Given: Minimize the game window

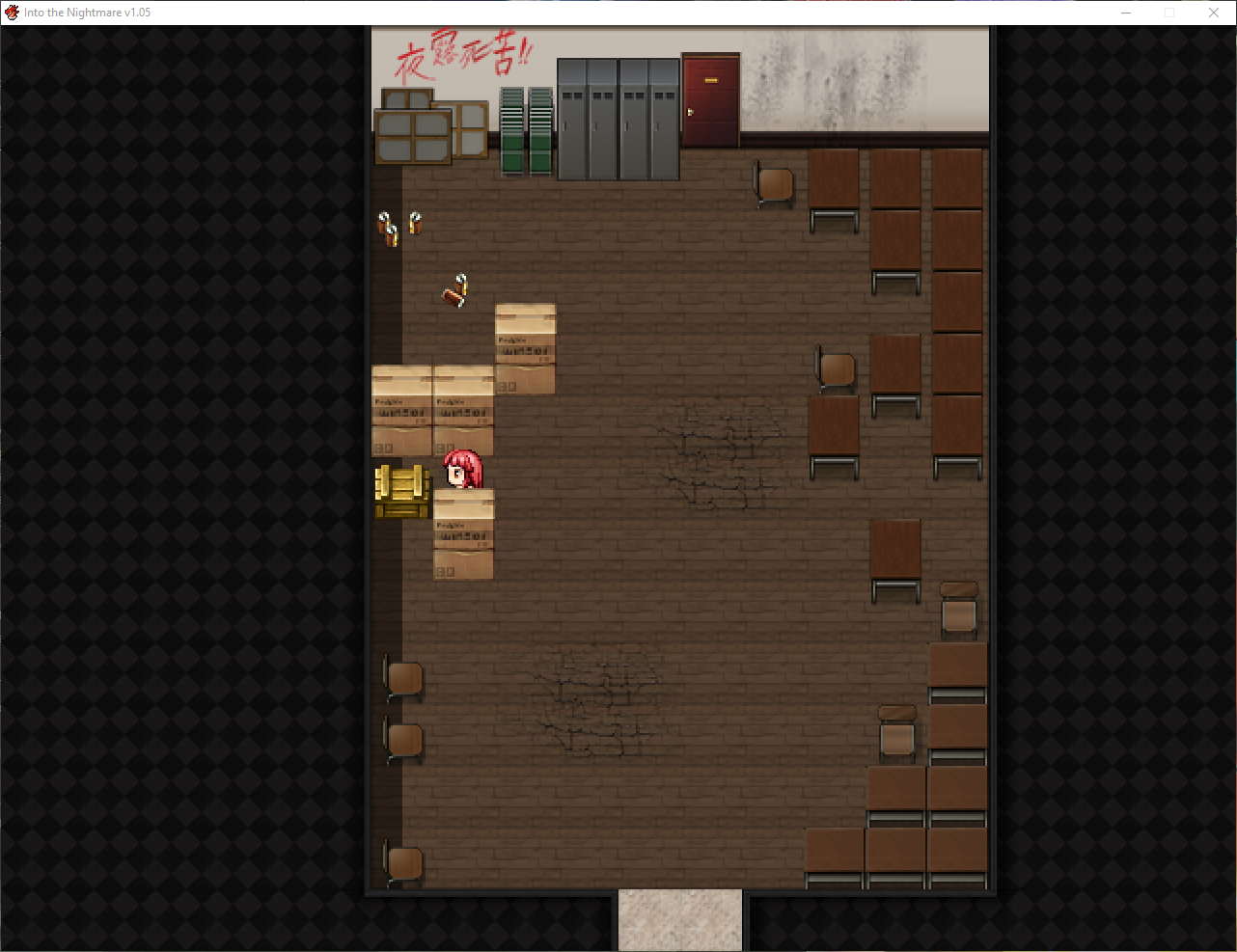Looking at the screenshot, I should (x=1126, y=13).
